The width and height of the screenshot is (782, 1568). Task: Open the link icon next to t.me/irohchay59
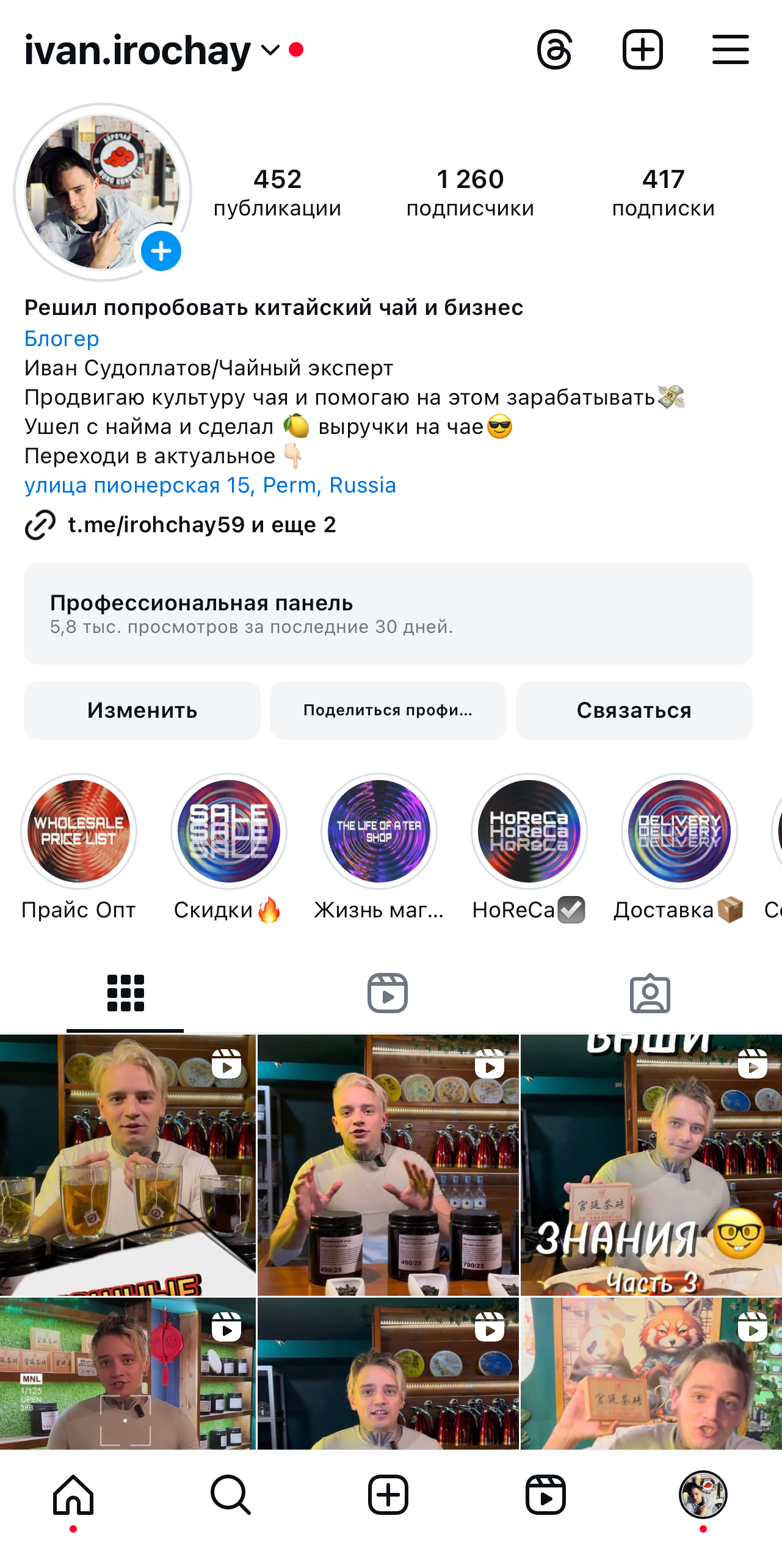(39, 525)
